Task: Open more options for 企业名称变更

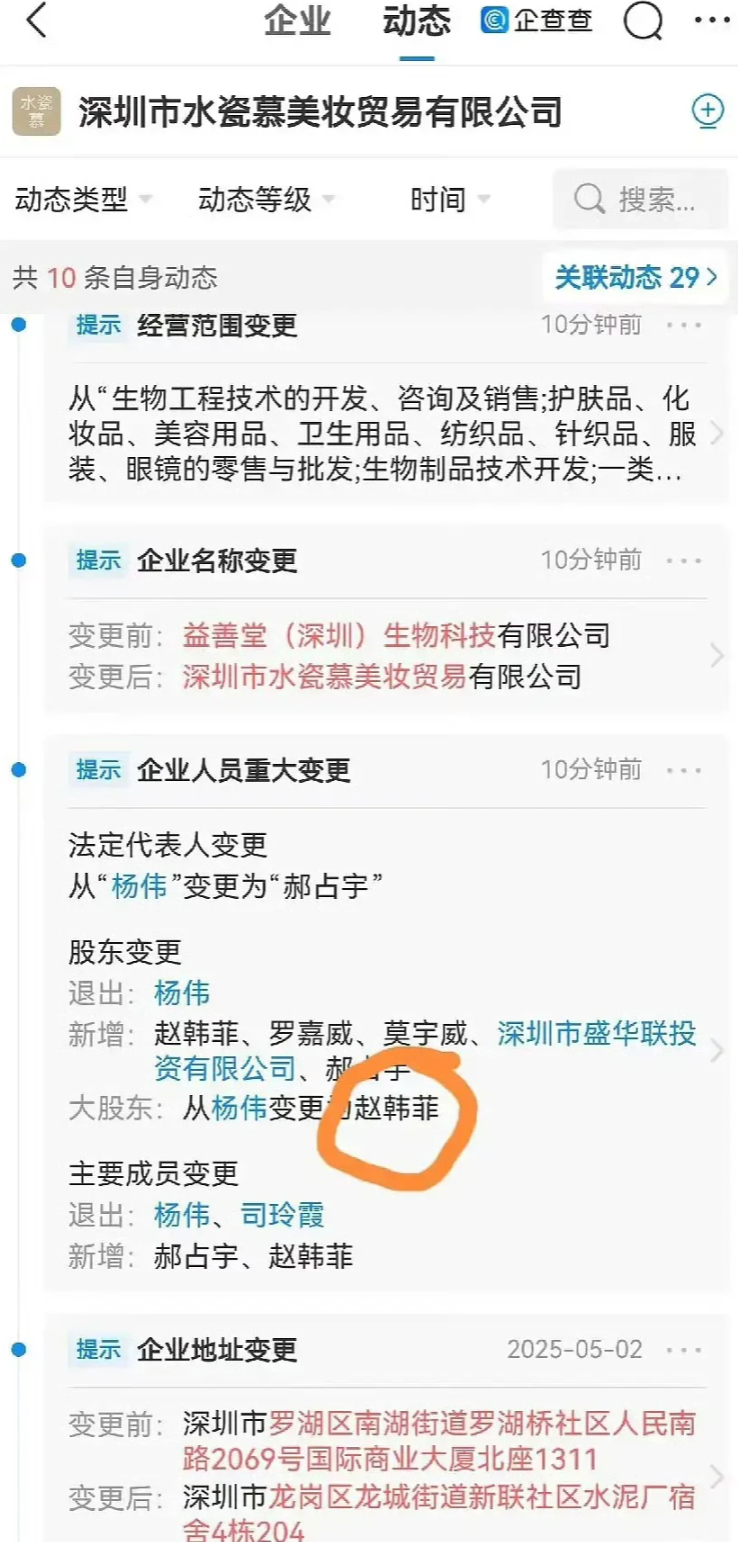Action: [x=684, y=560]
